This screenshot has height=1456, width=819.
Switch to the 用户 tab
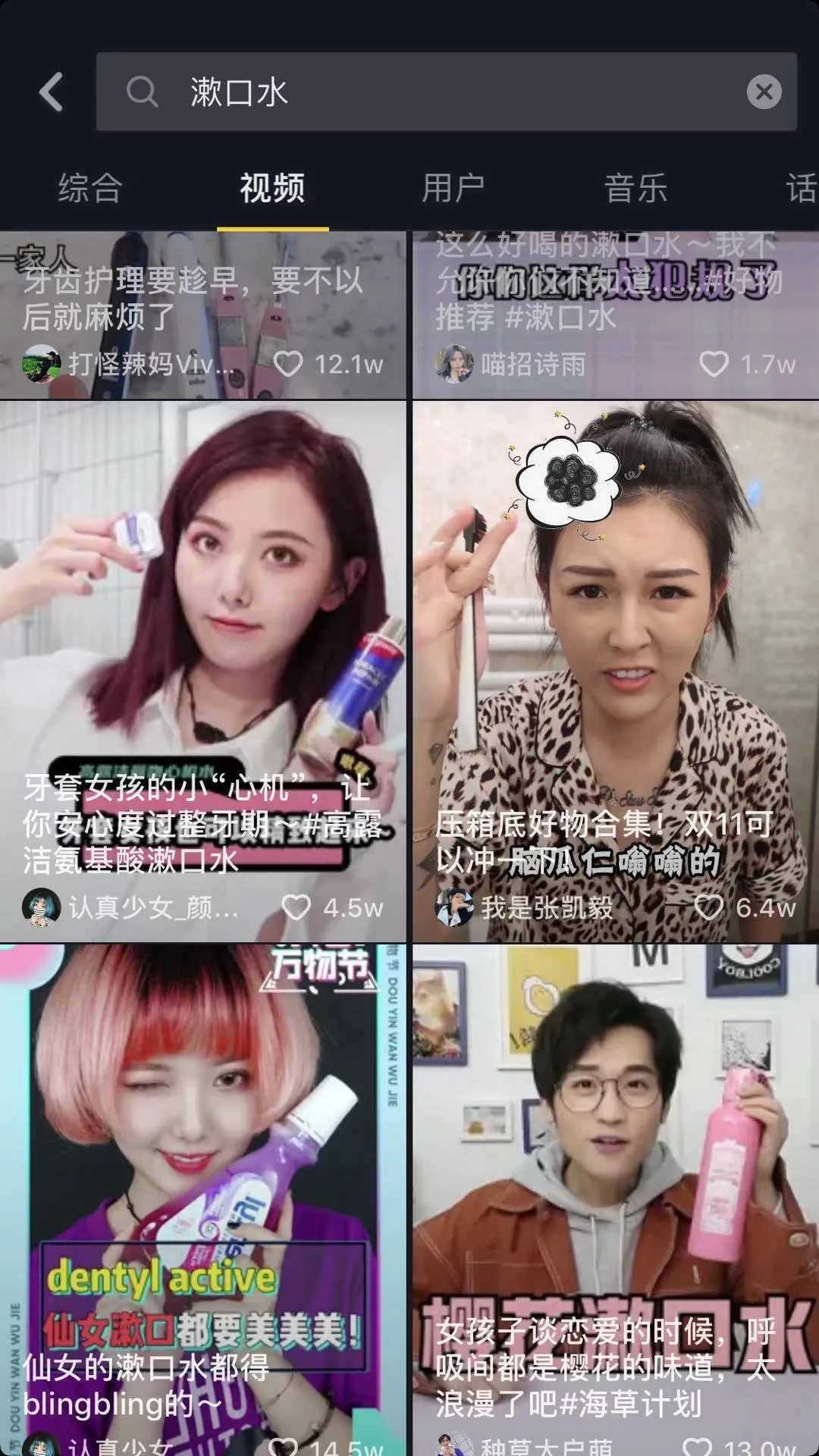pyautogui.click(x=453, y=188)
